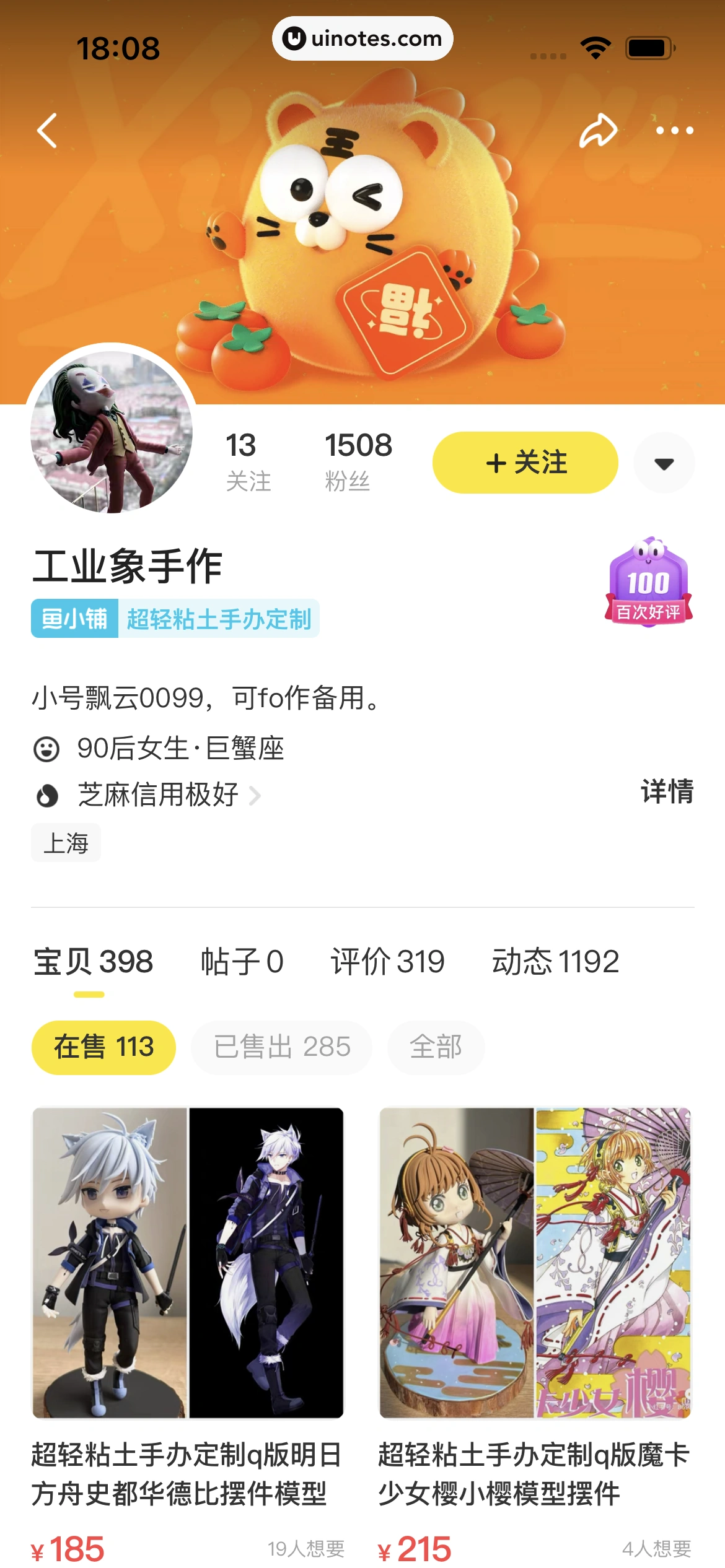Switch to the 动态 1192 tab
The height and width of the screenshot is (1568, 725).
point(555,962)
